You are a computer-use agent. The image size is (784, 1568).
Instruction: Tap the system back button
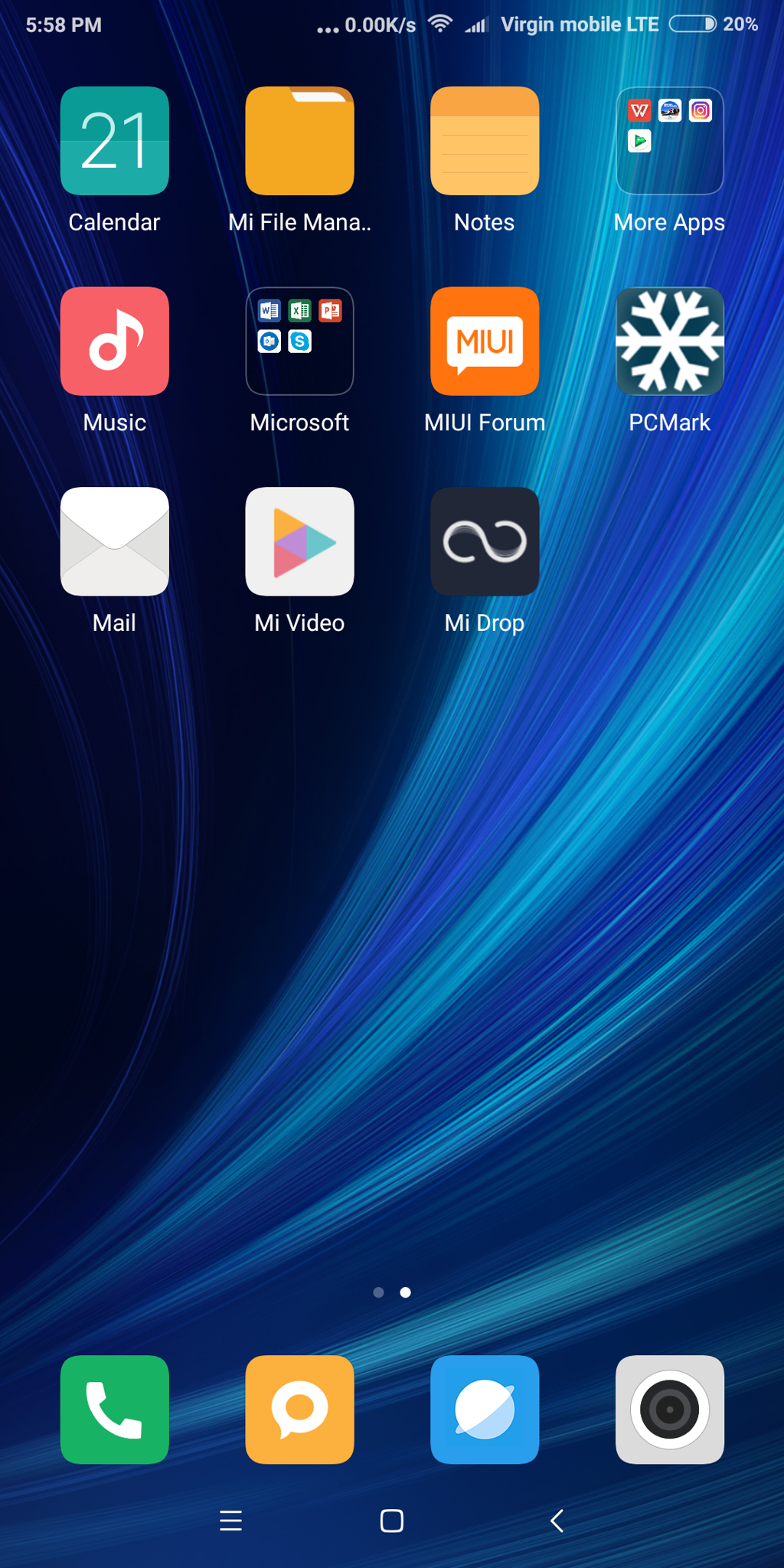click(x=557, y=1521)
